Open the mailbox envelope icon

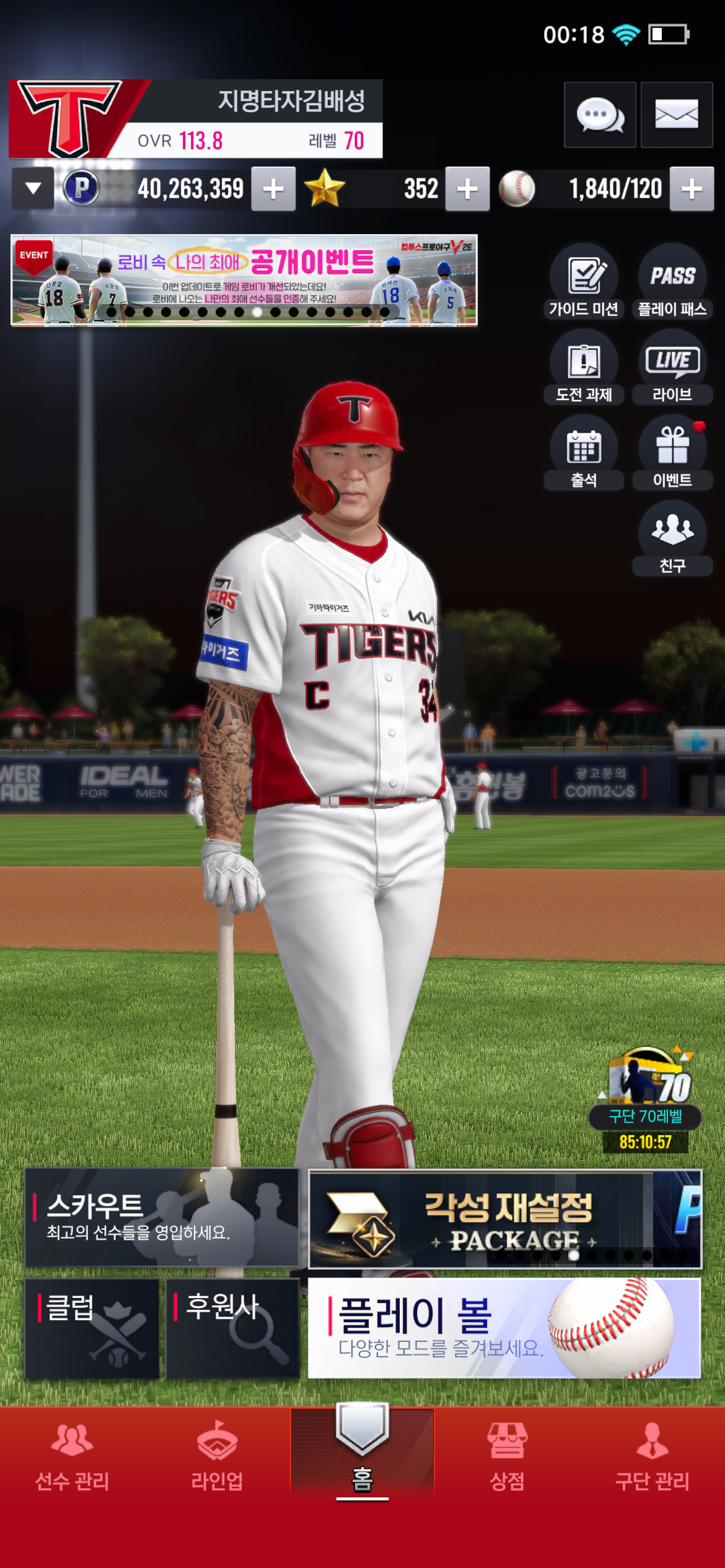[x=676, y=115]
